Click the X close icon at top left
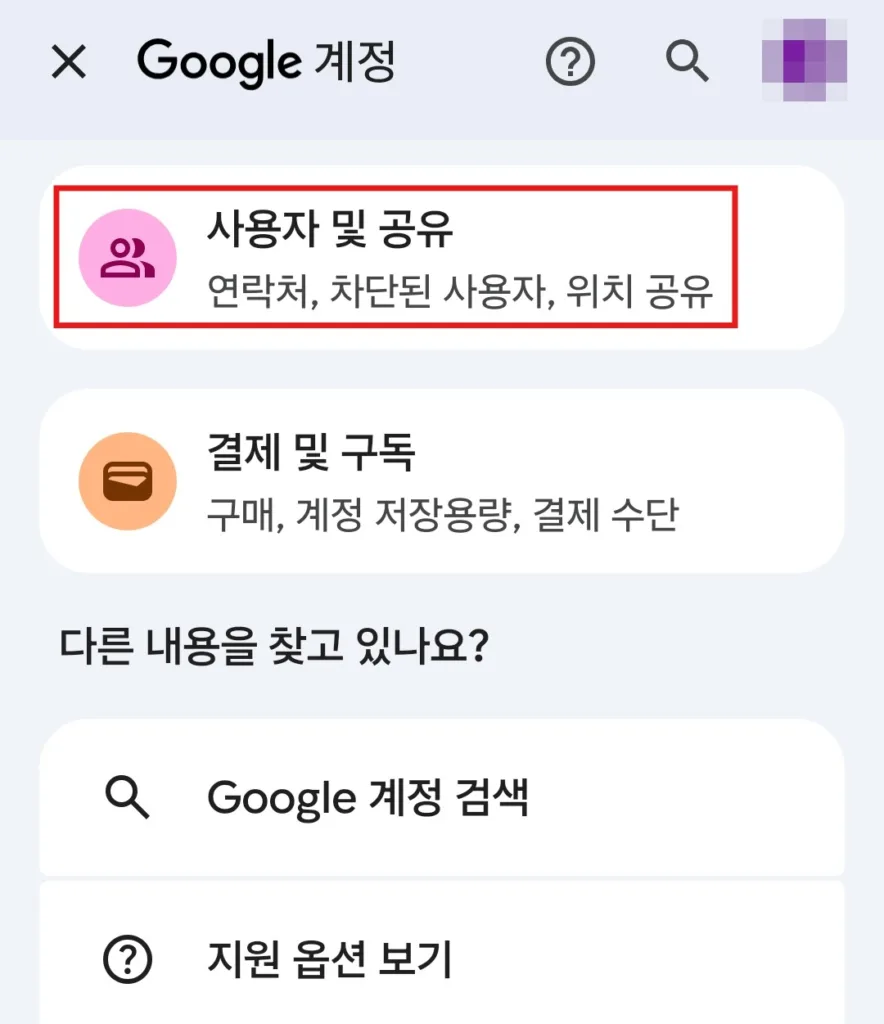The height and width of the screenshot is (1024, 884). pos(67,63)
